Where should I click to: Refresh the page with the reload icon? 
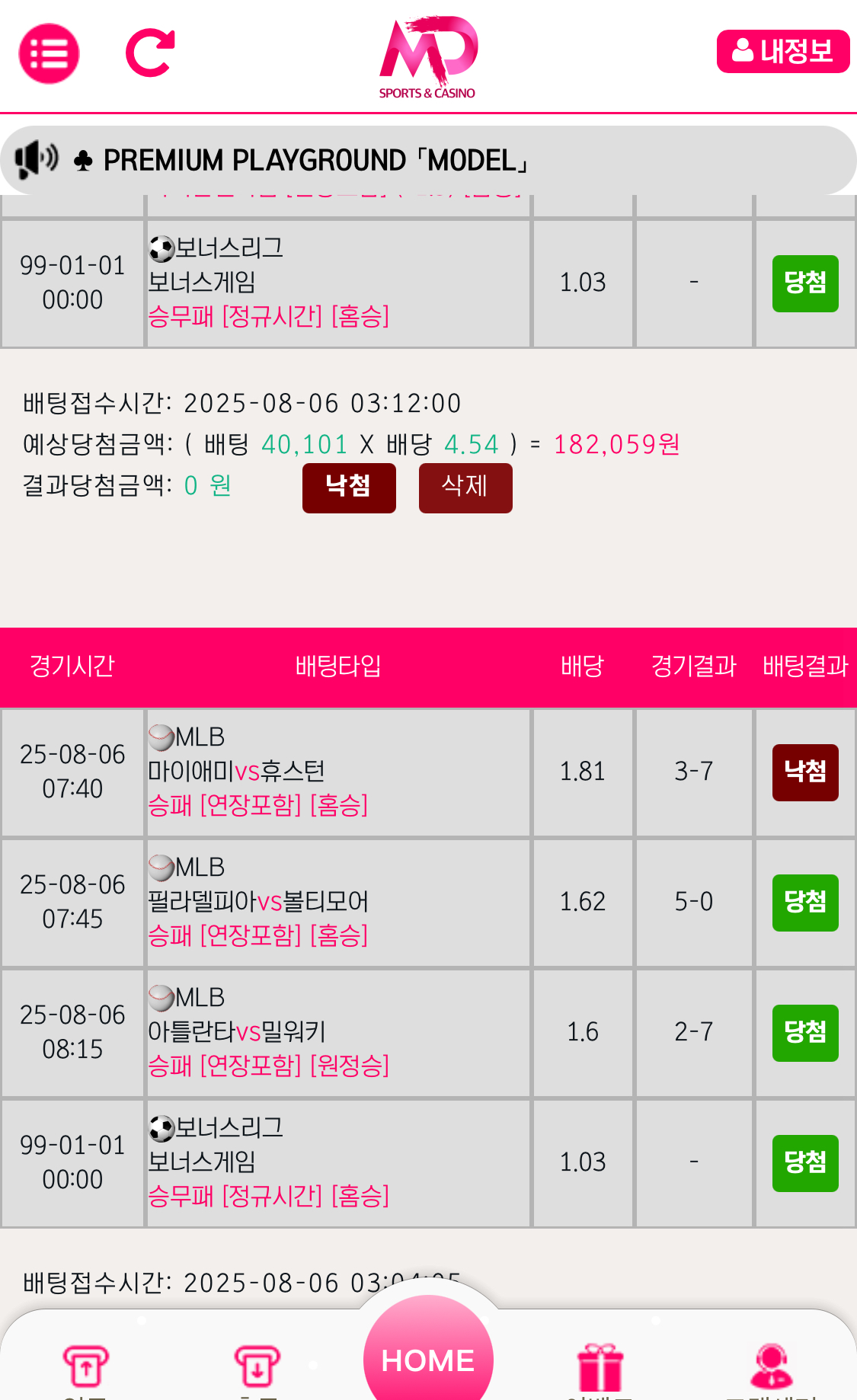pos(150,53)
